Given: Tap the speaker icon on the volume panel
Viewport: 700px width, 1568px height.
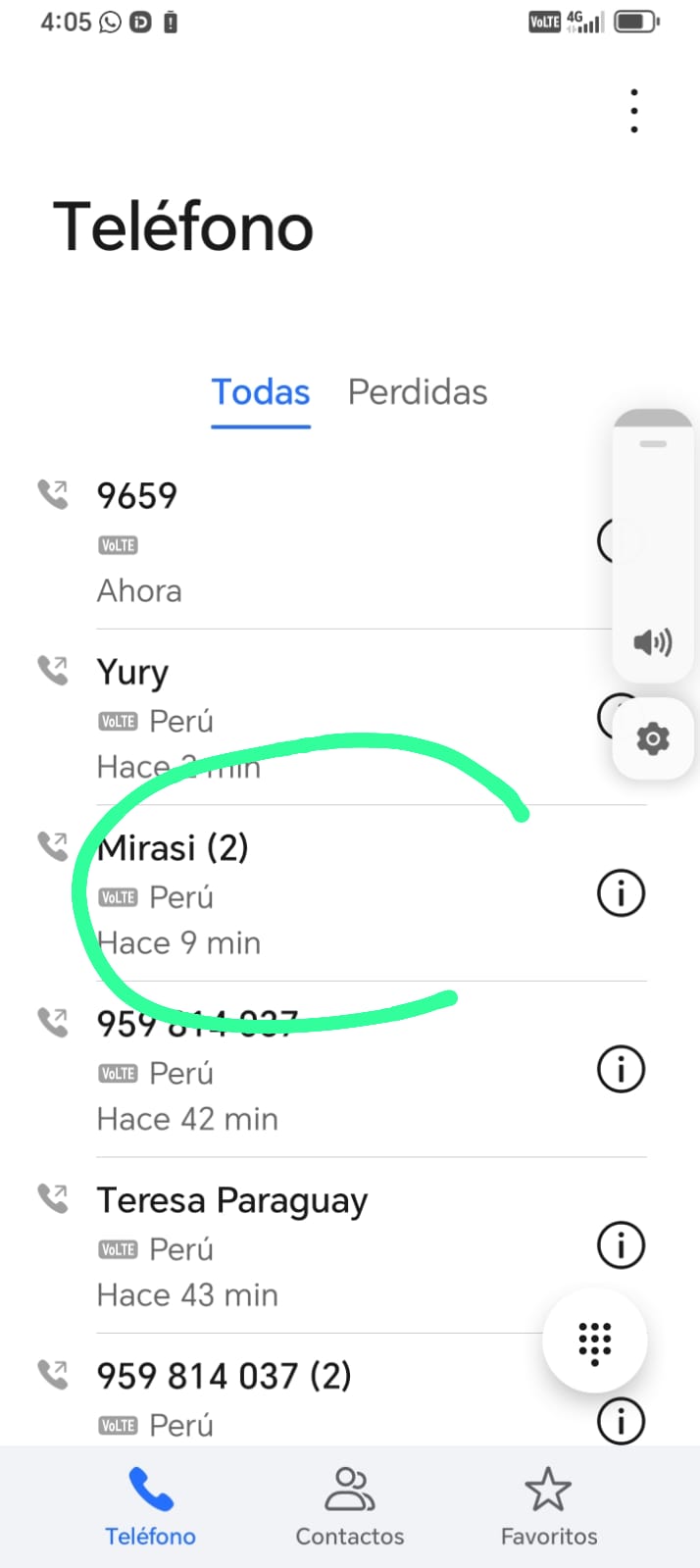Looking at the screenshot, I should tap(653, 642).
